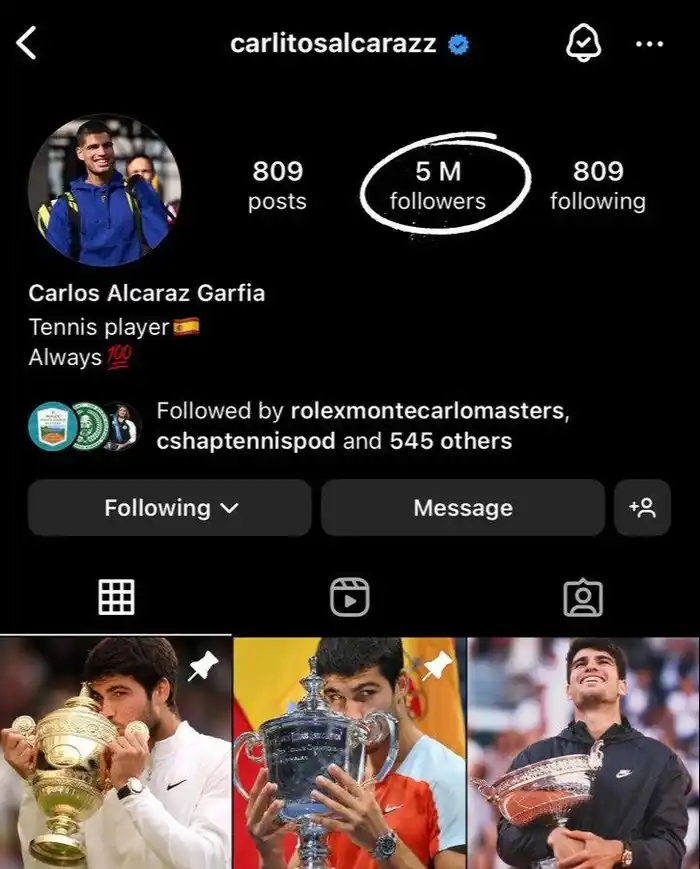Open the 5 M followers list

(438, 186)
